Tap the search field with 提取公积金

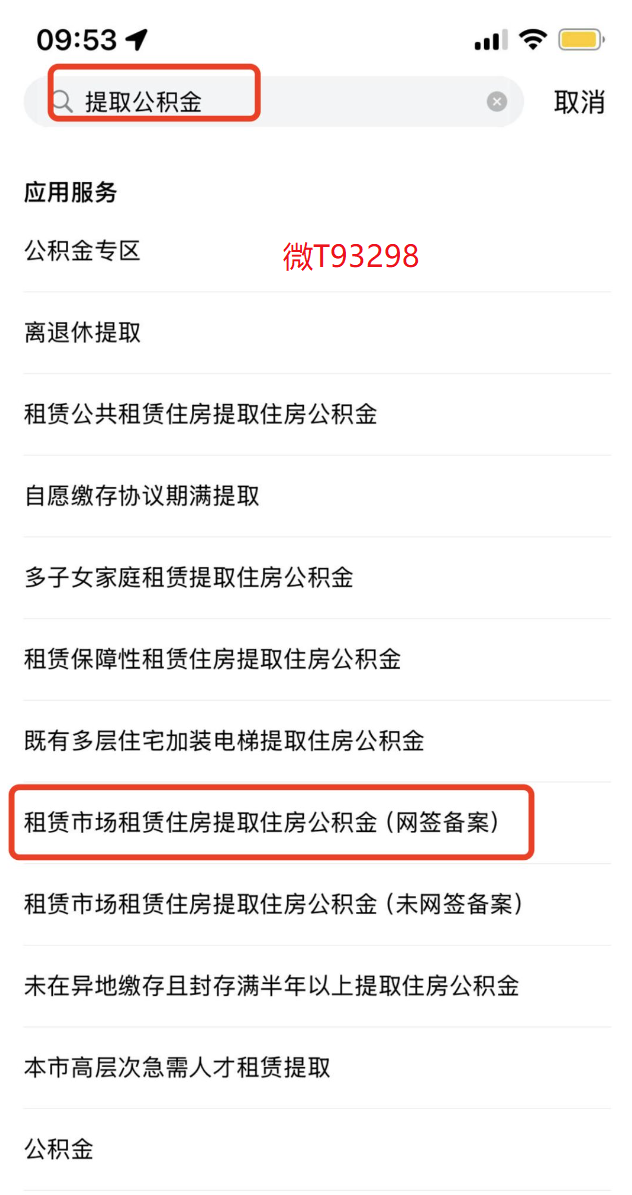[270, 101]
